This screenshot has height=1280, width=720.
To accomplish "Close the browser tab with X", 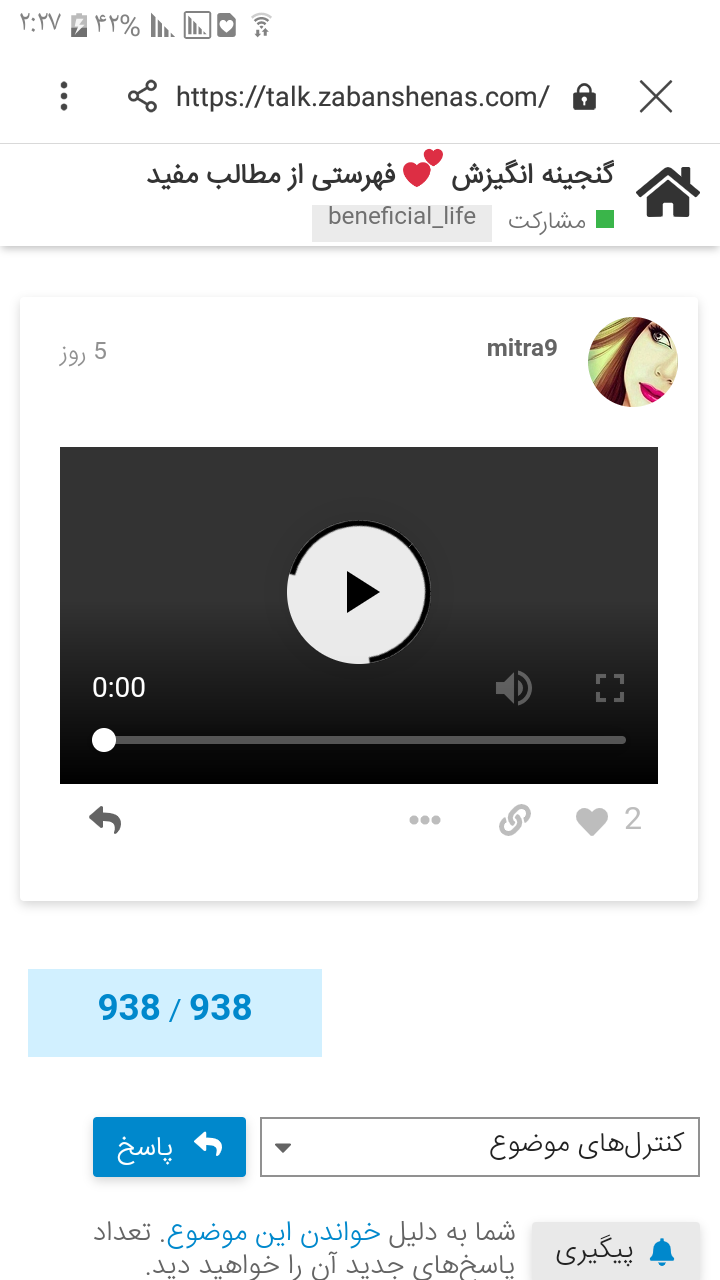I will click(656, 97).
